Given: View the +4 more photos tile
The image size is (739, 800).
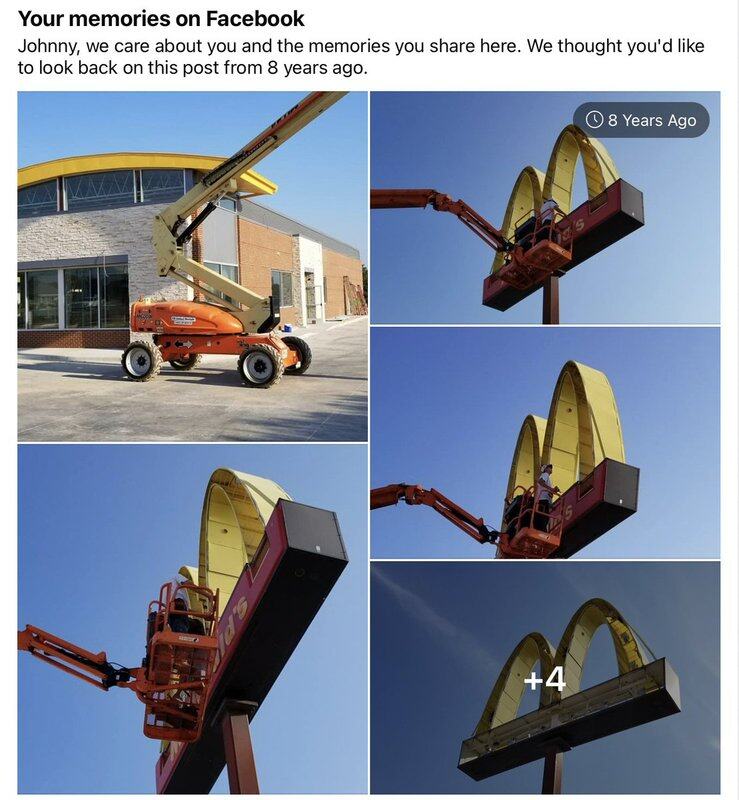Looking at the screenshot, I should point(545,678).
